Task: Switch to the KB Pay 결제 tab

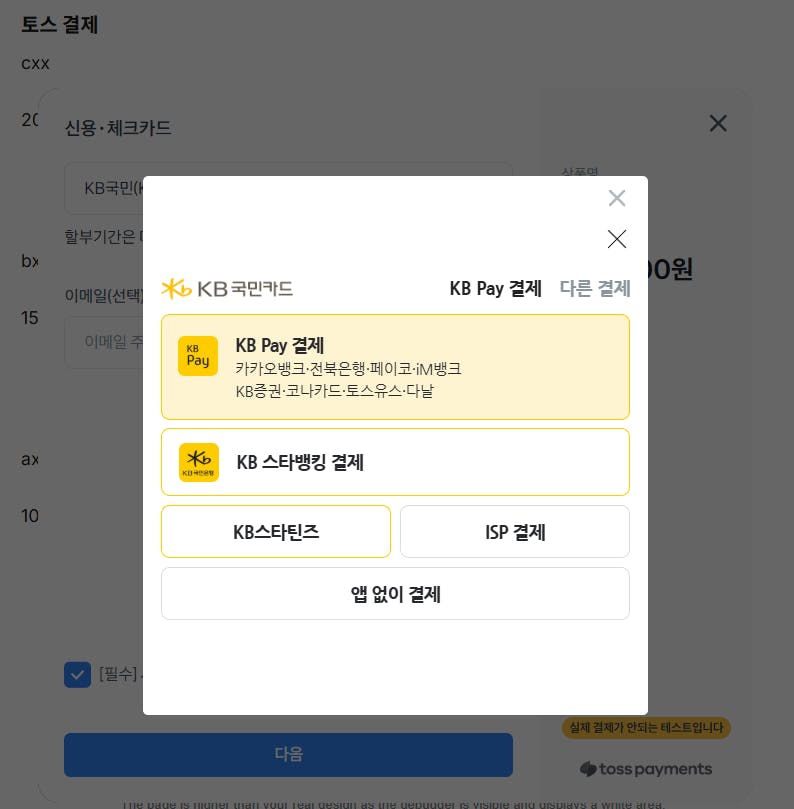Action: tap(495, 289)
